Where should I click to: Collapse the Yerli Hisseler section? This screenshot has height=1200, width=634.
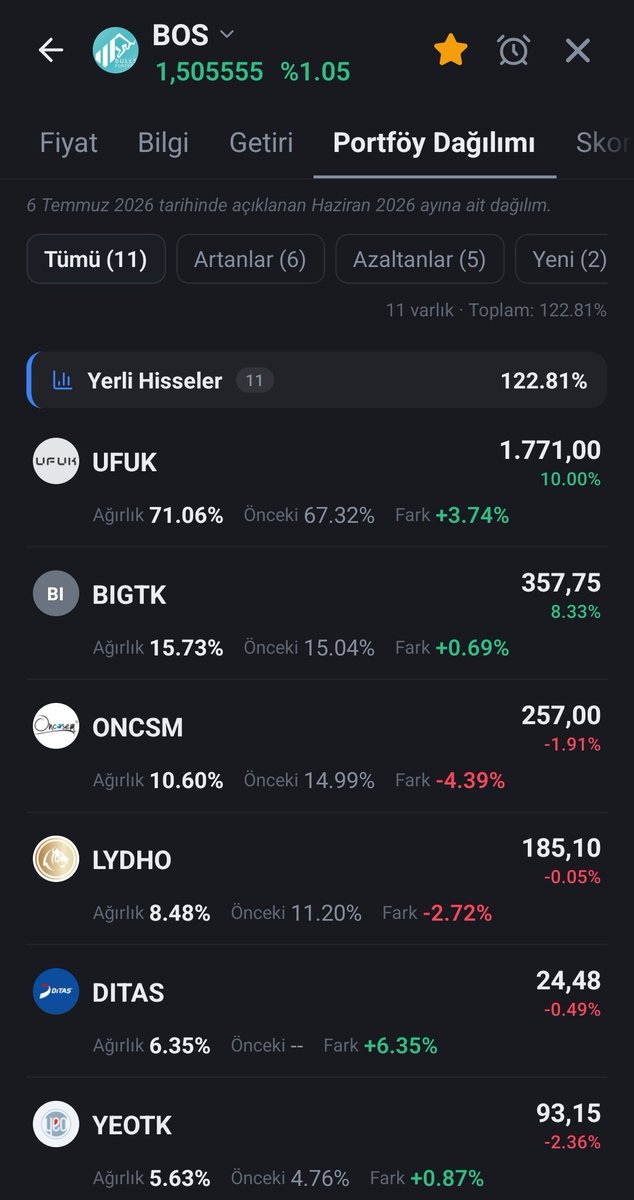pyautogui.click(x=316, y=380)
